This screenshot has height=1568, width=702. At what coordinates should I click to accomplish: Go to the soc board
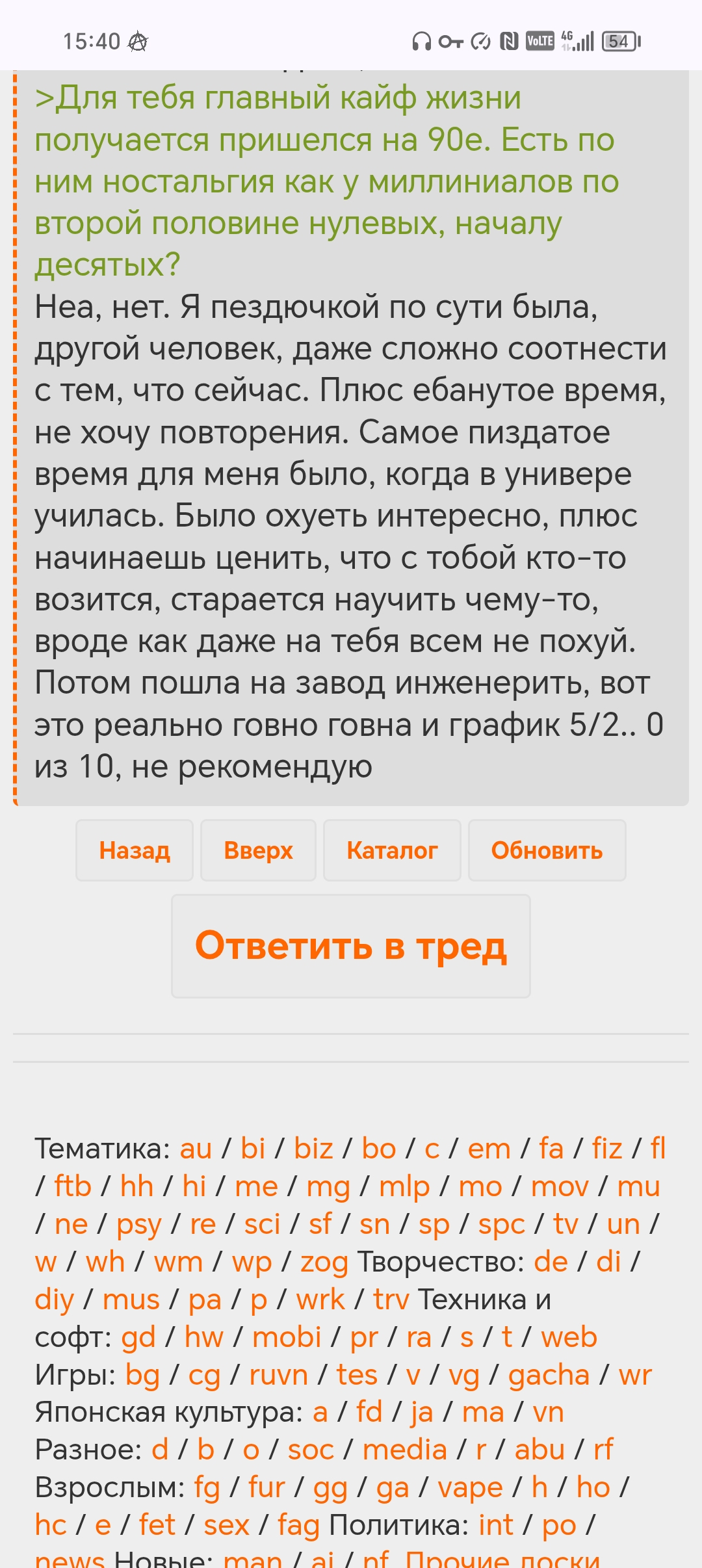[311, 1450]
